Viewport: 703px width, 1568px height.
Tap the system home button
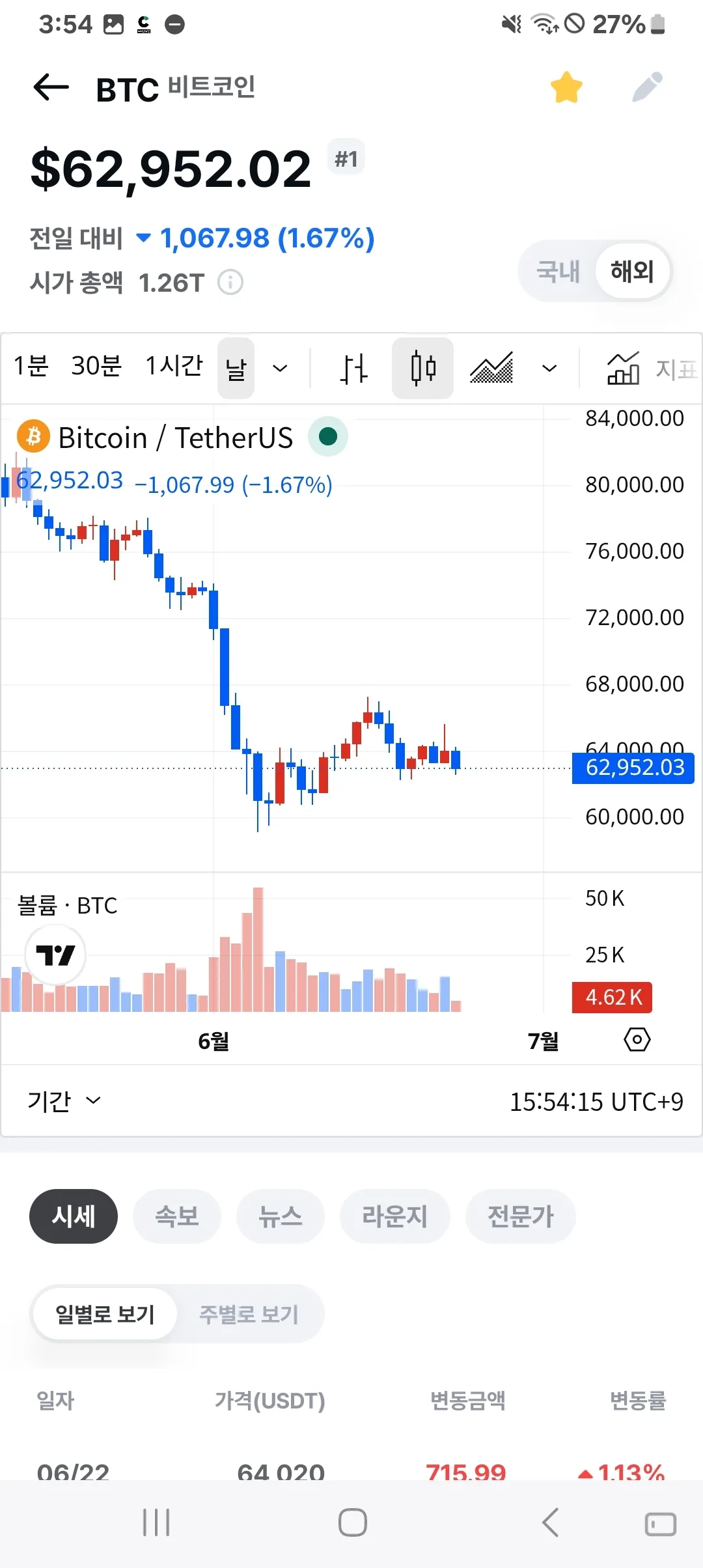352,1523
